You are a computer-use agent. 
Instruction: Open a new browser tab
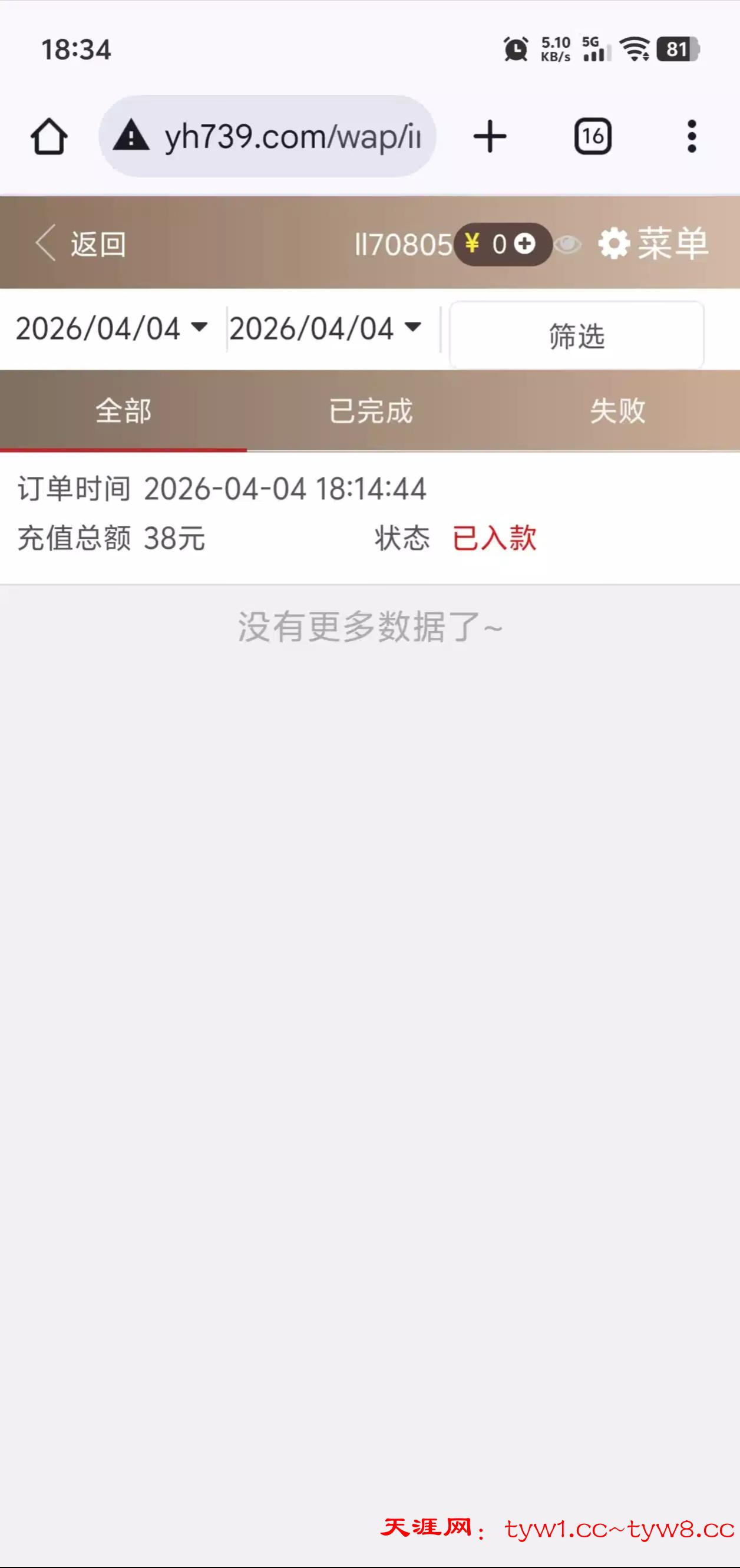point(489,136)
